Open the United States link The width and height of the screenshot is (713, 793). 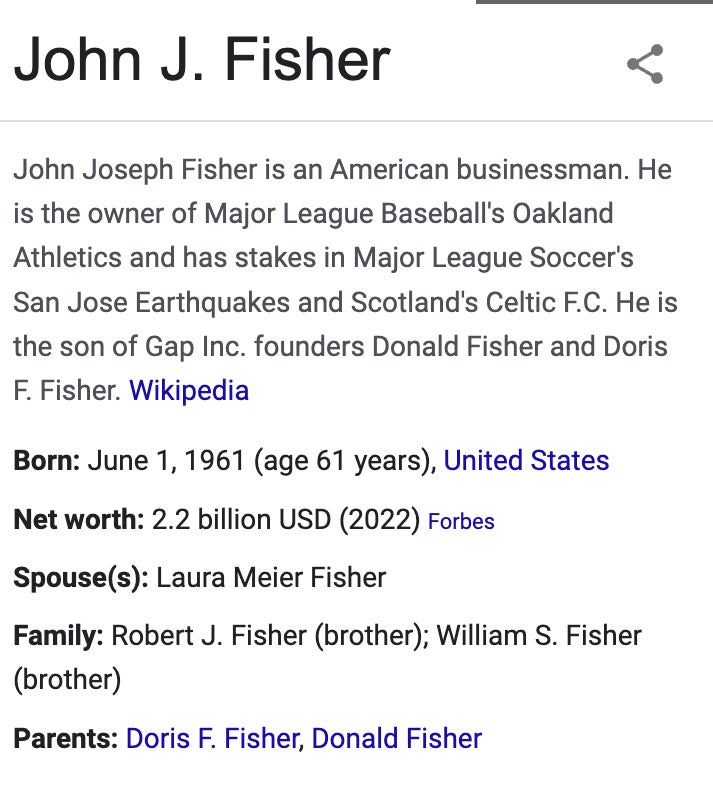tap(526, 460)
